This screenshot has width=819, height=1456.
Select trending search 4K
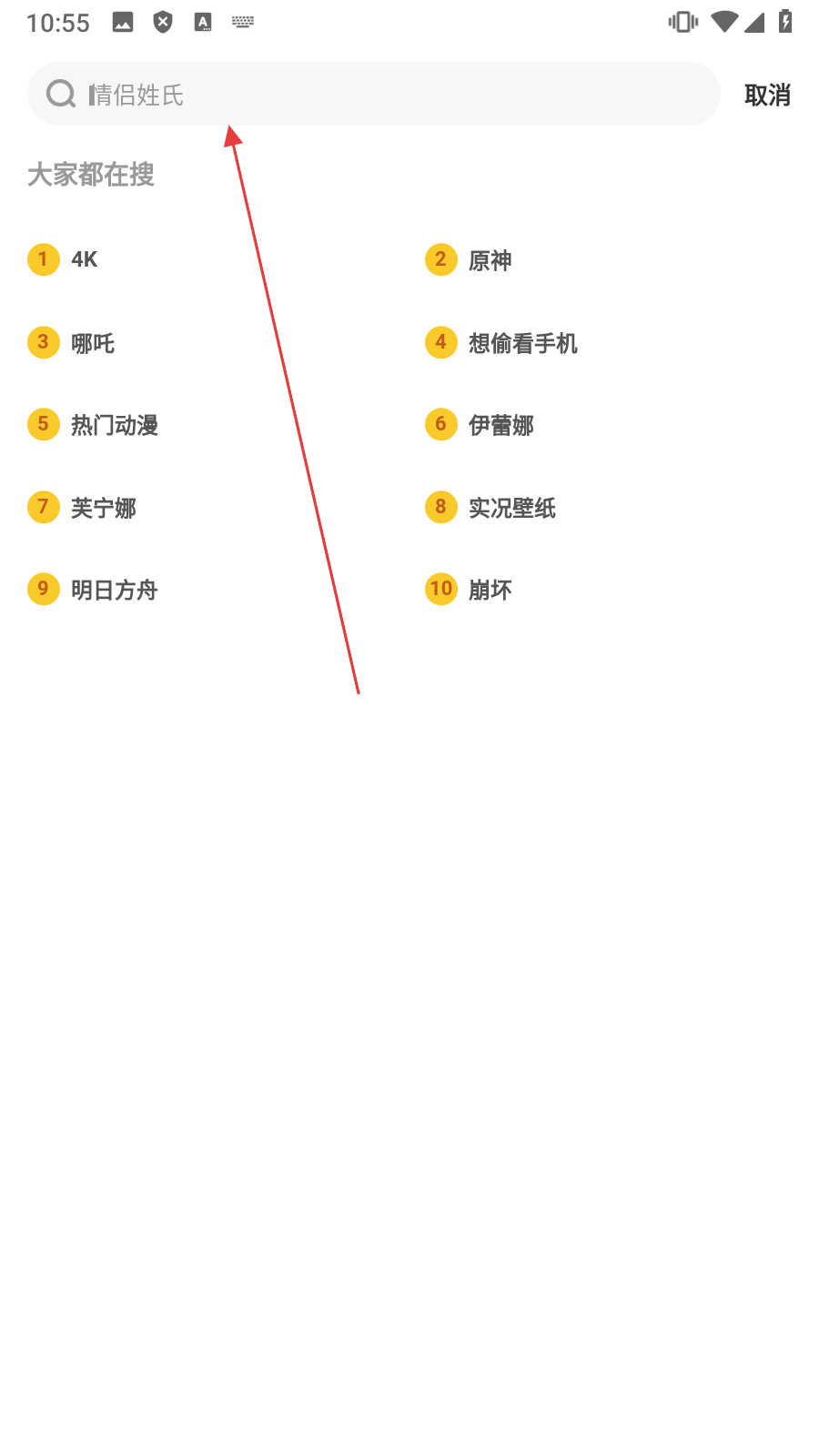(84, 260)
